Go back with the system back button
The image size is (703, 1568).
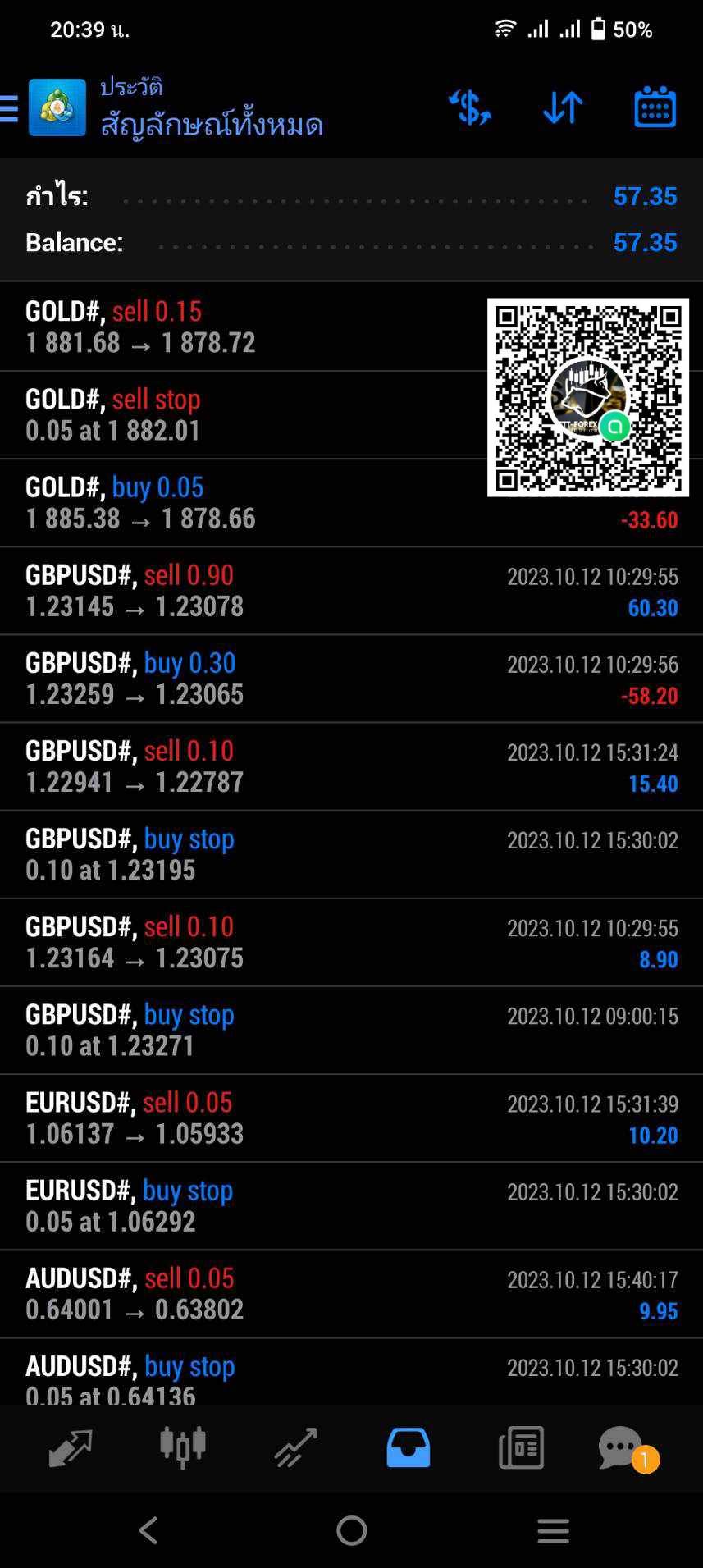(x=148, y=1530)
